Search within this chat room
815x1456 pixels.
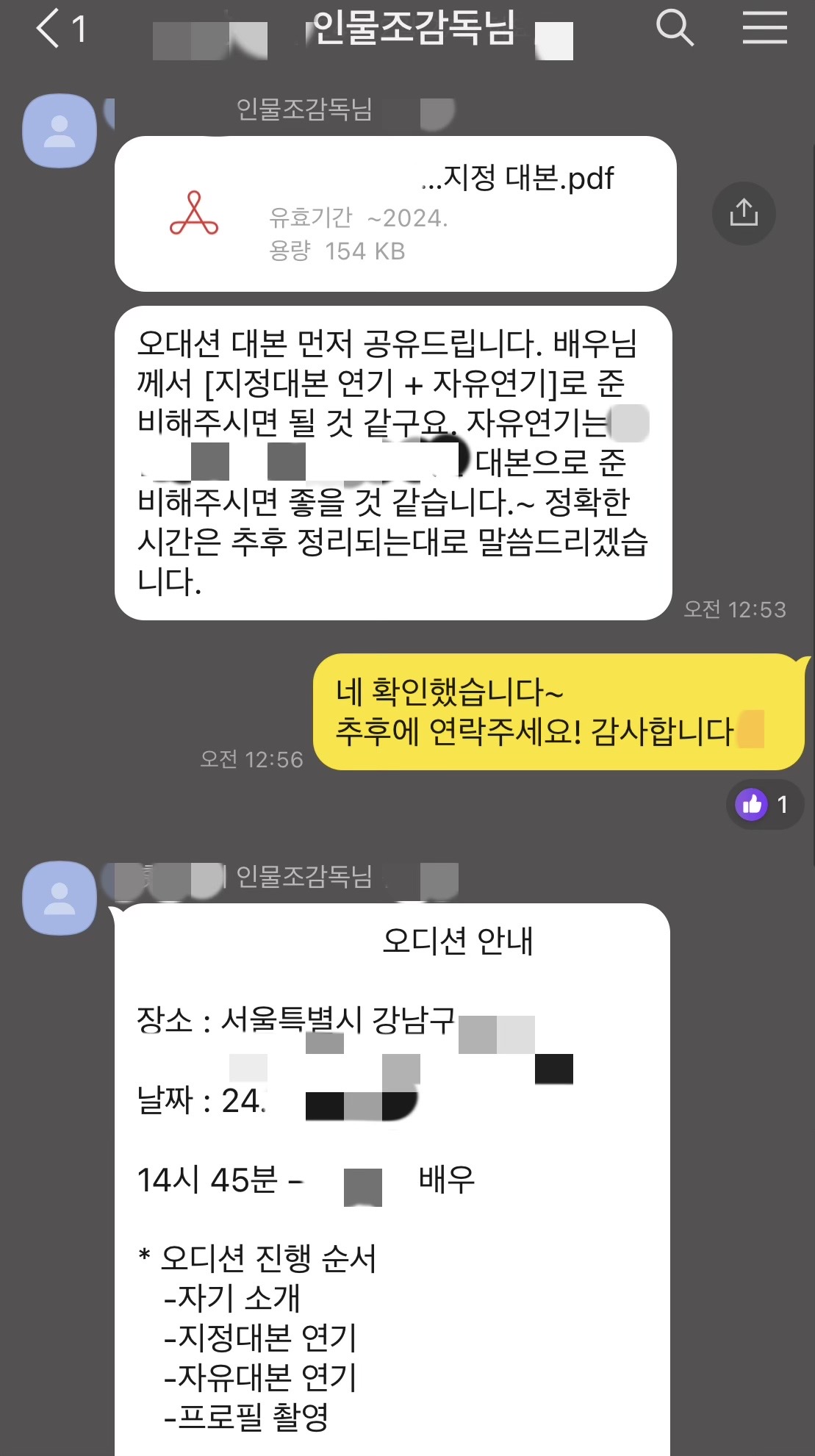[674, 29]
